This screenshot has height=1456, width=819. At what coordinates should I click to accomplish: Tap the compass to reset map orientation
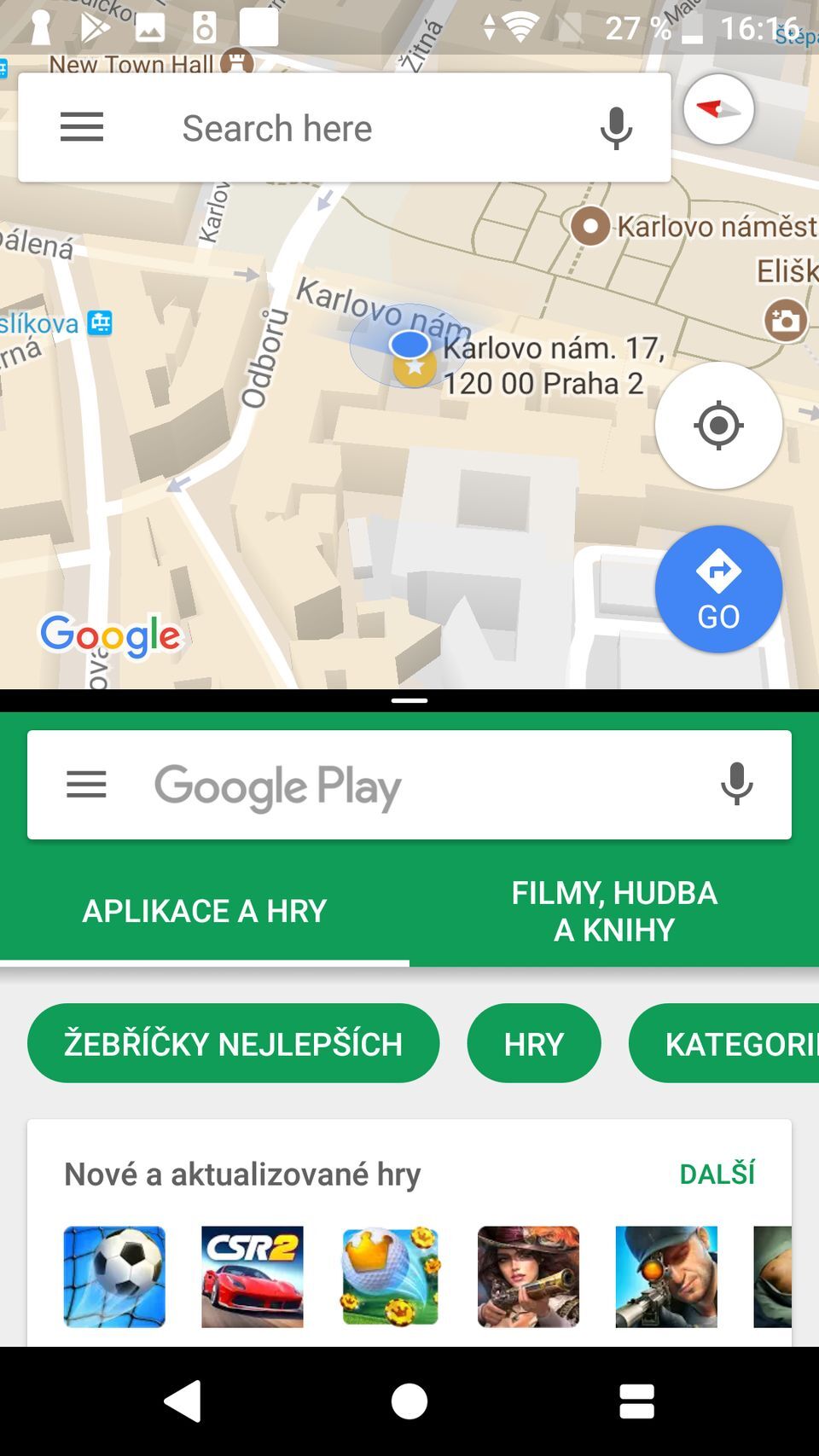pyautogui.click(x=718, y=109)
